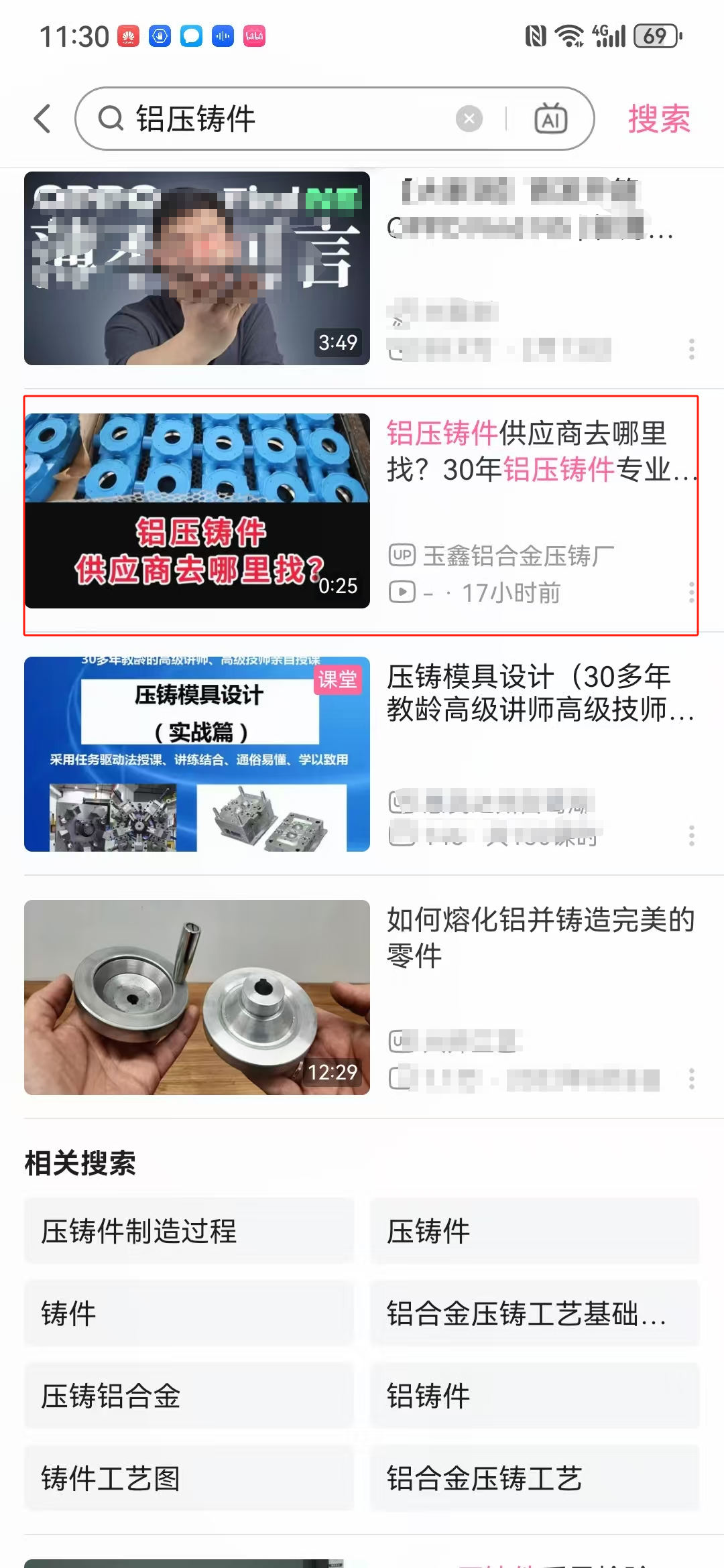The height and width of the screenshot is (1568, 724).
Task: Select related search 铸件
Action: click(x=189, y=1313)
